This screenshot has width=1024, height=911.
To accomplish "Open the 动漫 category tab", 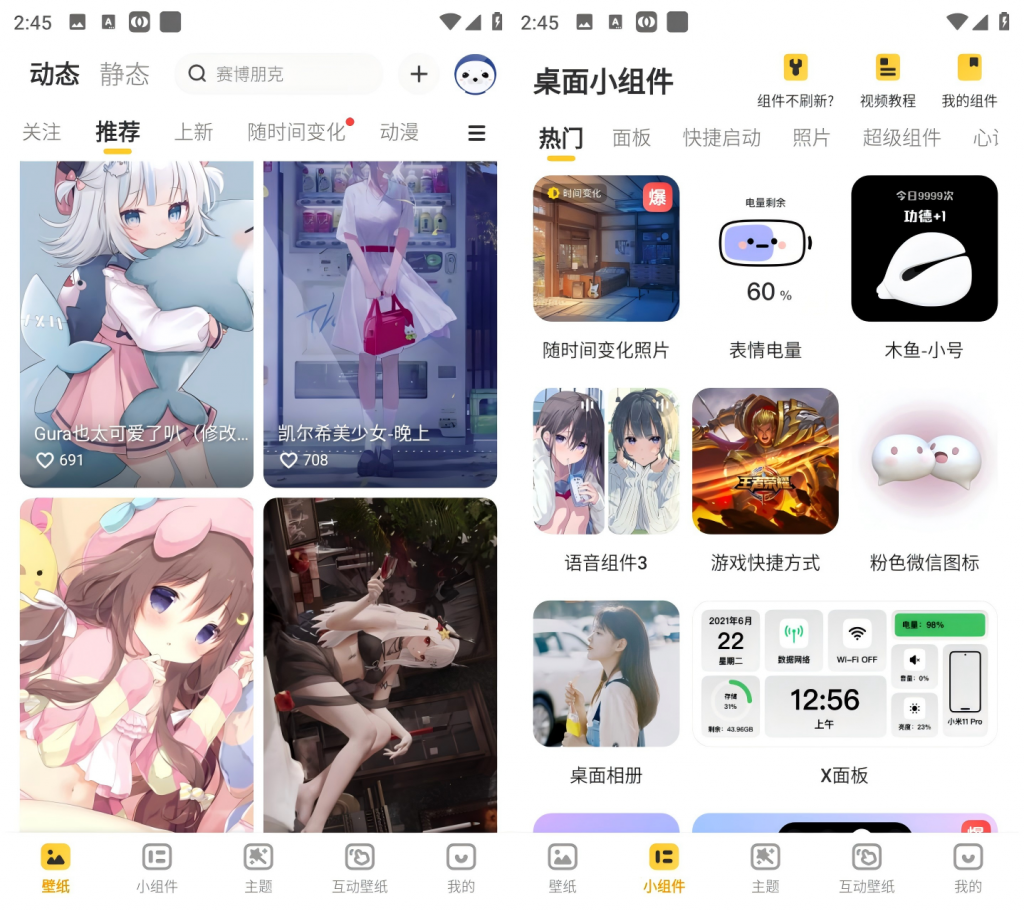I will (x=399, y=132).
